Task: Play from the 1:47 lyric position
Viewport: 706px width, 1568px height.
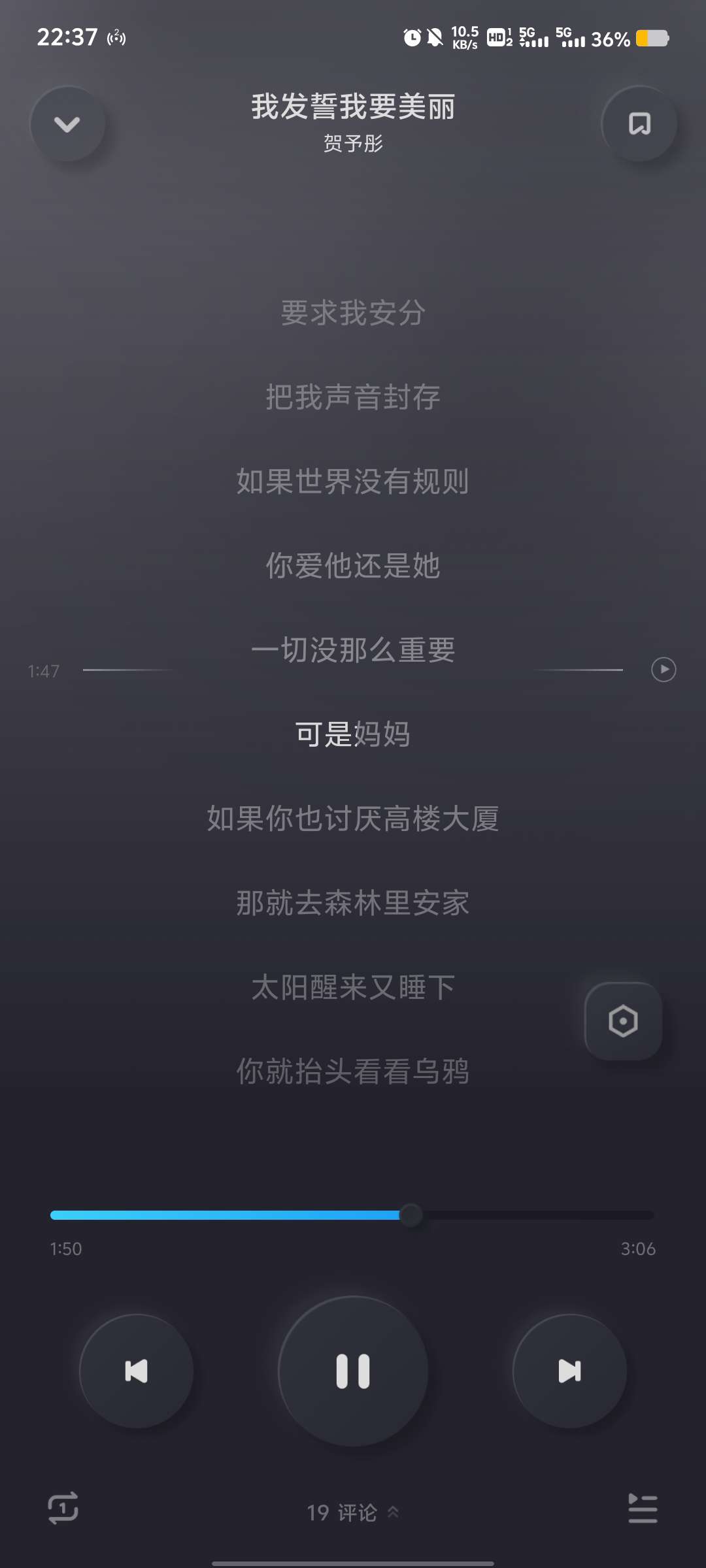Action: (x=663, y=670)
